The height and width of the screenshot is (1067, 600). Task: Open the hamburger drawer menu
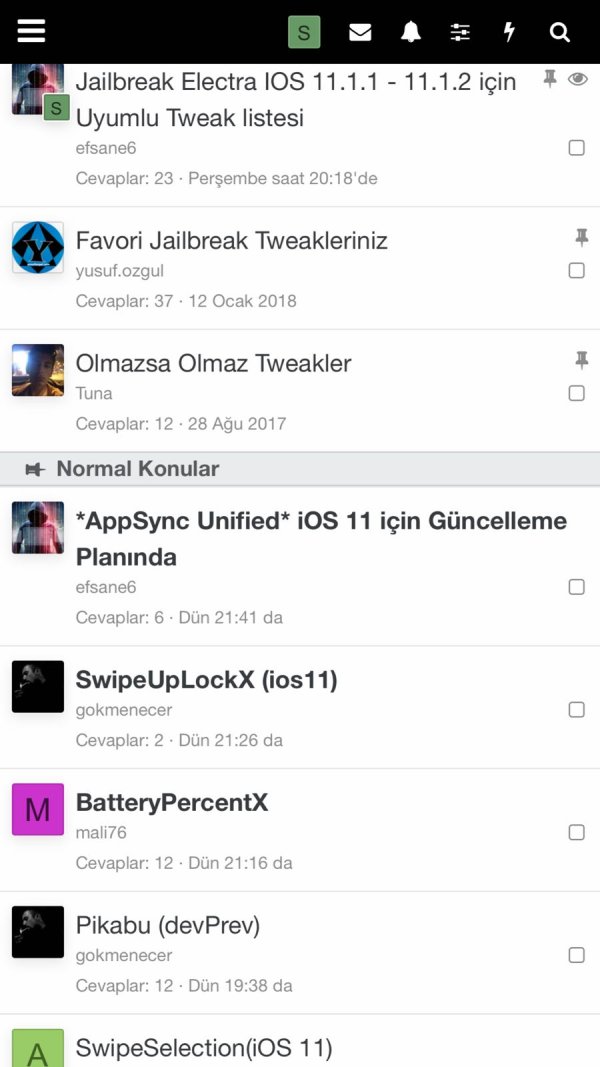click(31, 31)
